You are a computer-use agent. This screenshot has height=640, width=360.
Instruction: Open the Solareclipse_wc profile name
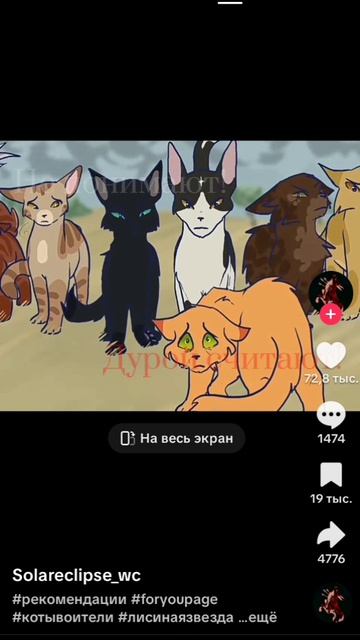pyautogui.click(x=76, y=576)
